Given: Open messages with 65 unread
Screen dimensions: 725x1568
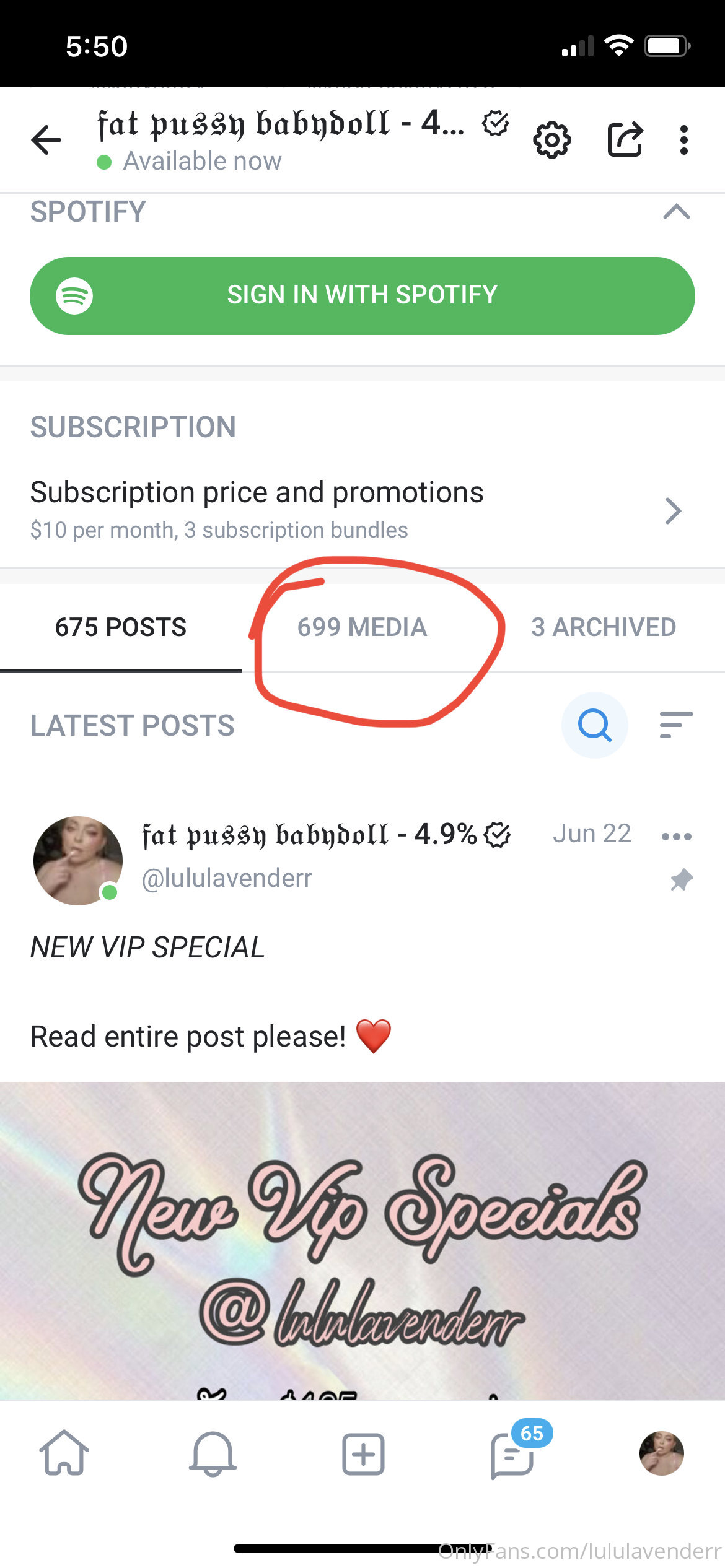Looking at the screenshot, I should pos(512,1455).
